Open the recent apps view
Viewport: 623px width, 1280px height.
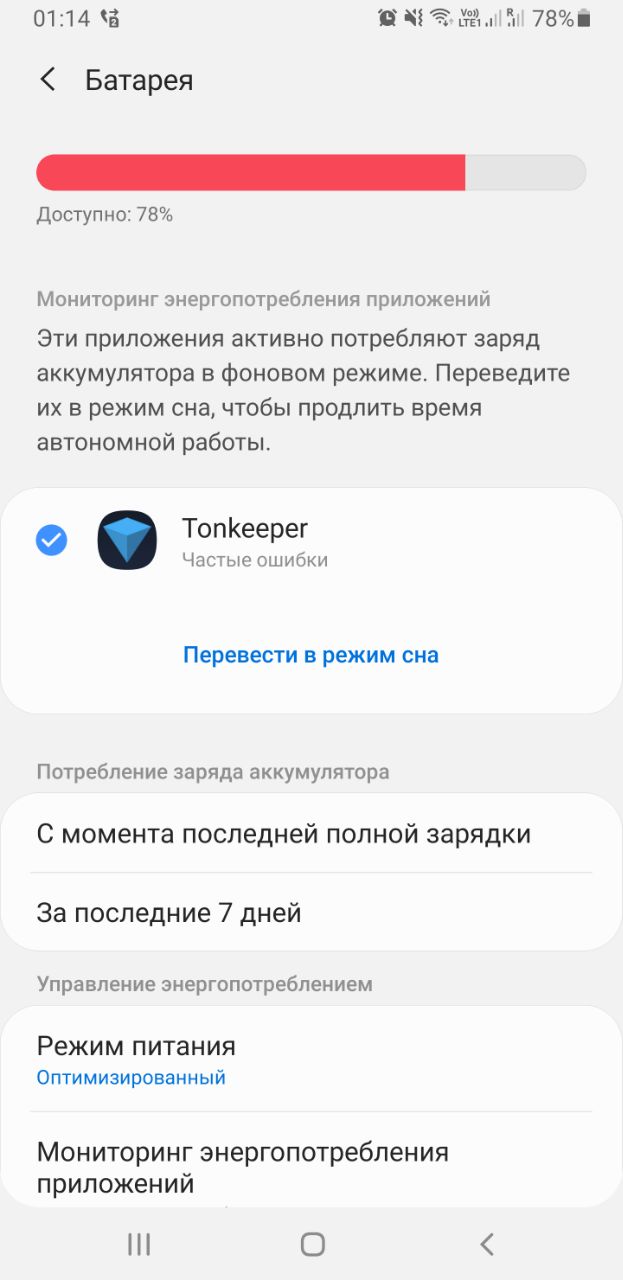pos(139,1244)
